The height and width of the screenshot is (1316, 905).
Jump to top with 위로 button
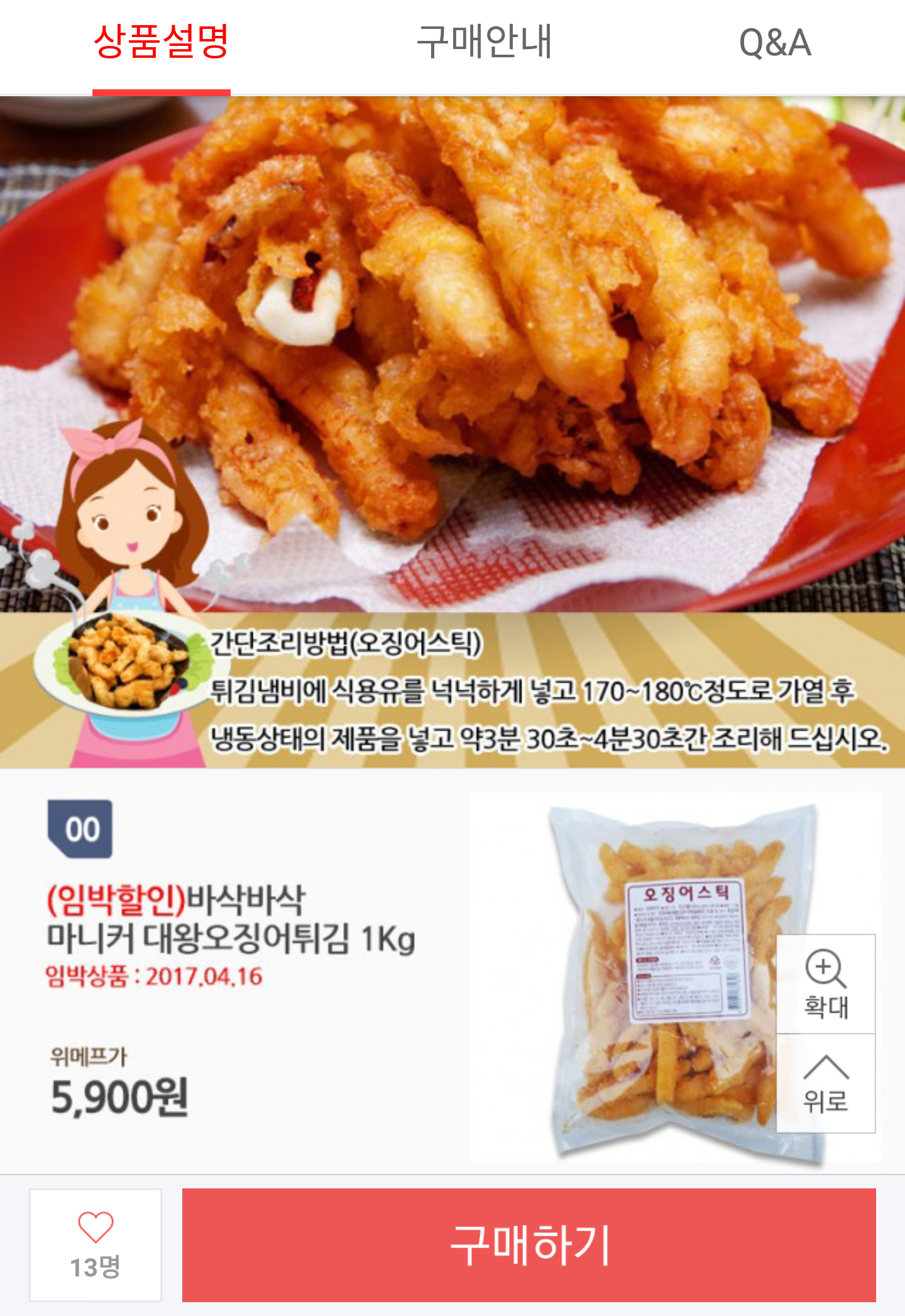tap(826, 1083)
